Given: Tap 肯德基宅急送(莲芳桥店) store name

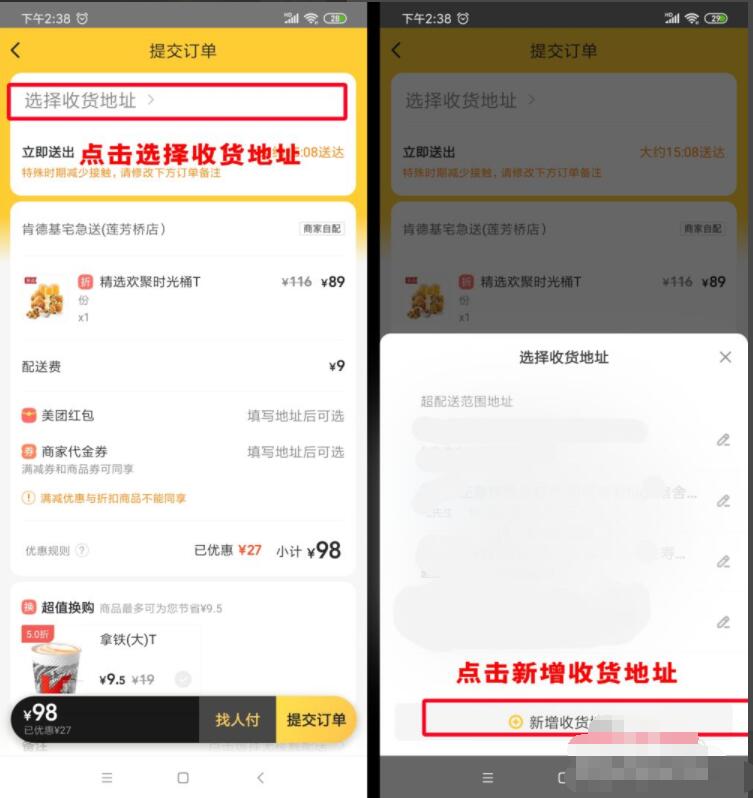Looking at the screenshot, I should [x=96, y=228].
